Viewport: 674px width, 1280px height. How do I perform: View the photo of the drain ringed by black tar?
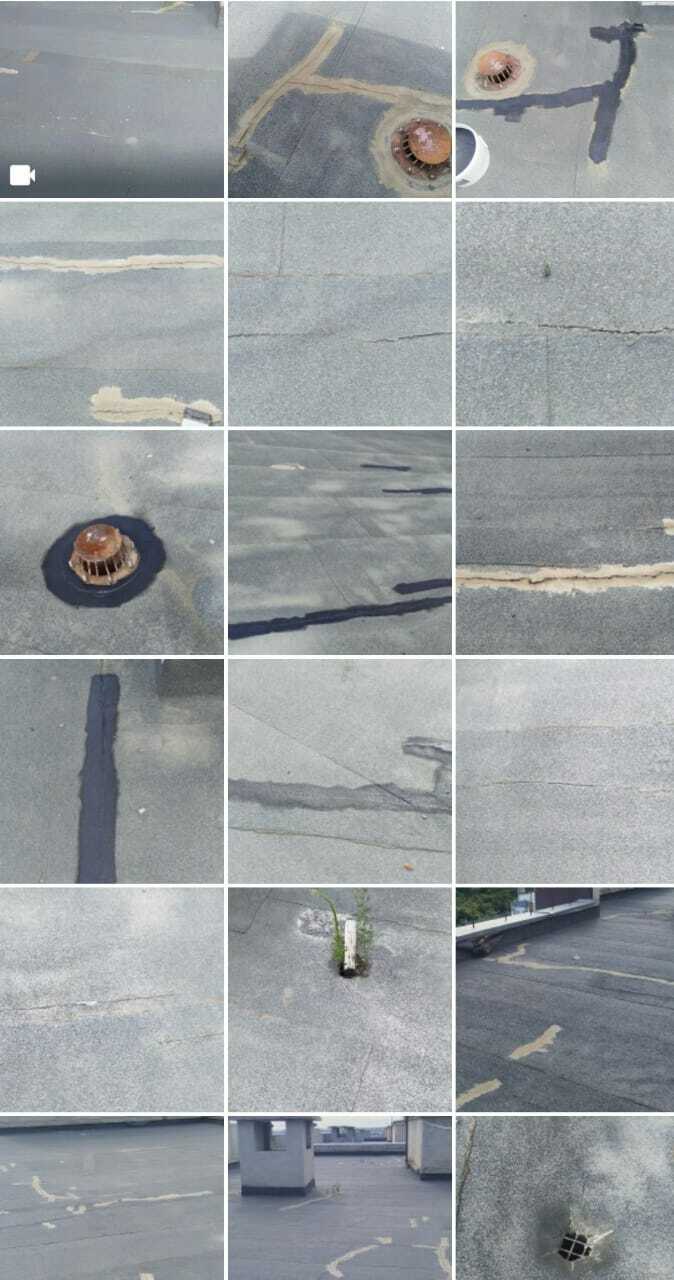[112, 542]
